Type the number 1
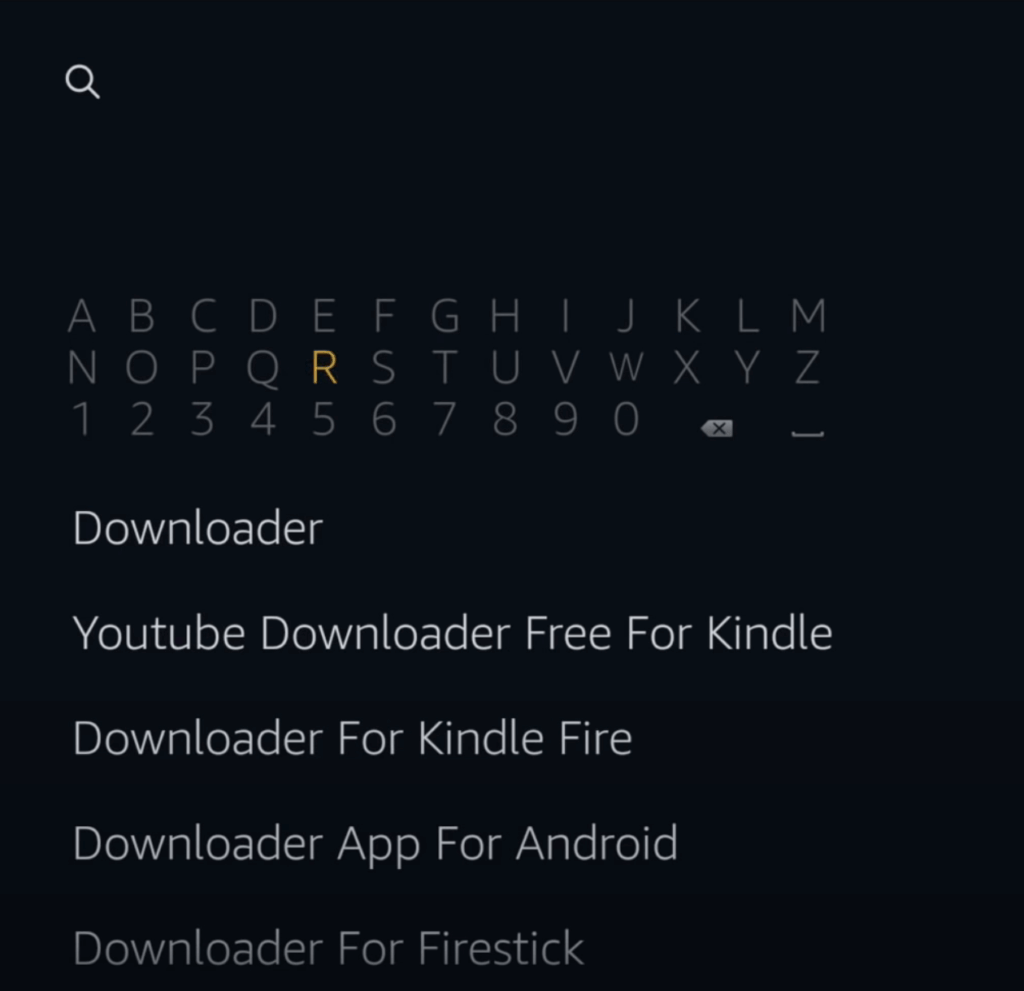Viewport: 1024px width, 991px height. pos(82,420)
